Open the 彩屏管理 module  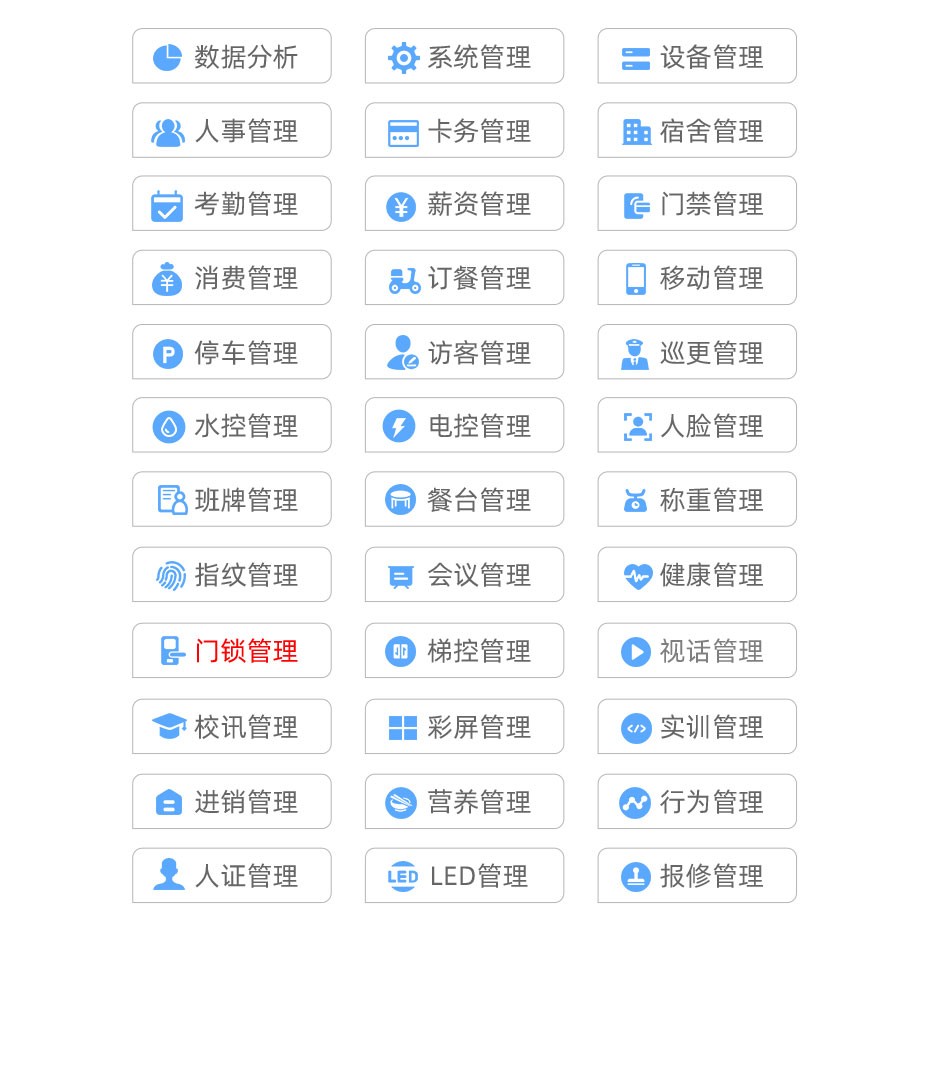tap(464, 727)
